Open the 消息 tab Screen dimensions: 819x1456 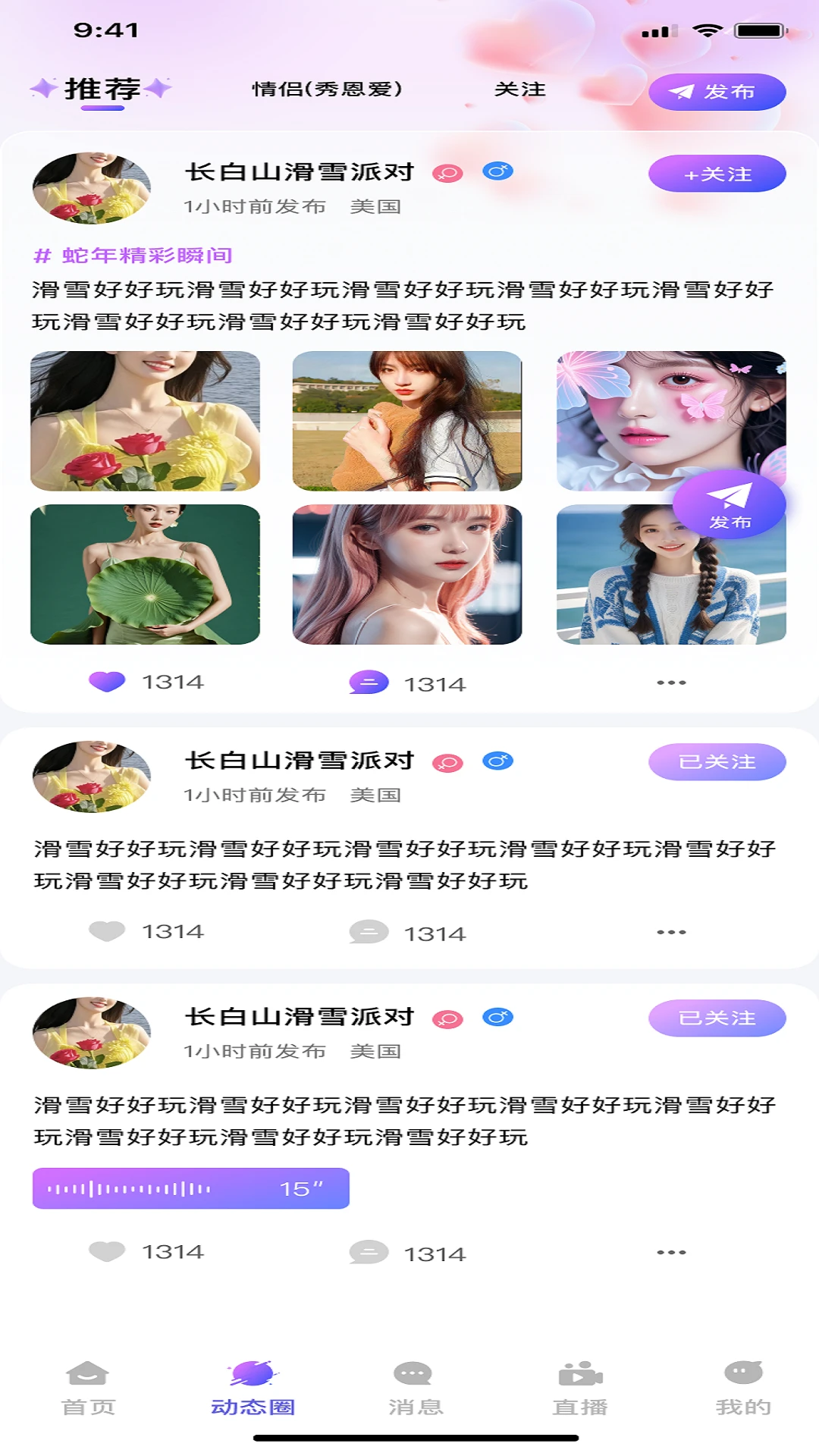click(x=415, y=1389)
